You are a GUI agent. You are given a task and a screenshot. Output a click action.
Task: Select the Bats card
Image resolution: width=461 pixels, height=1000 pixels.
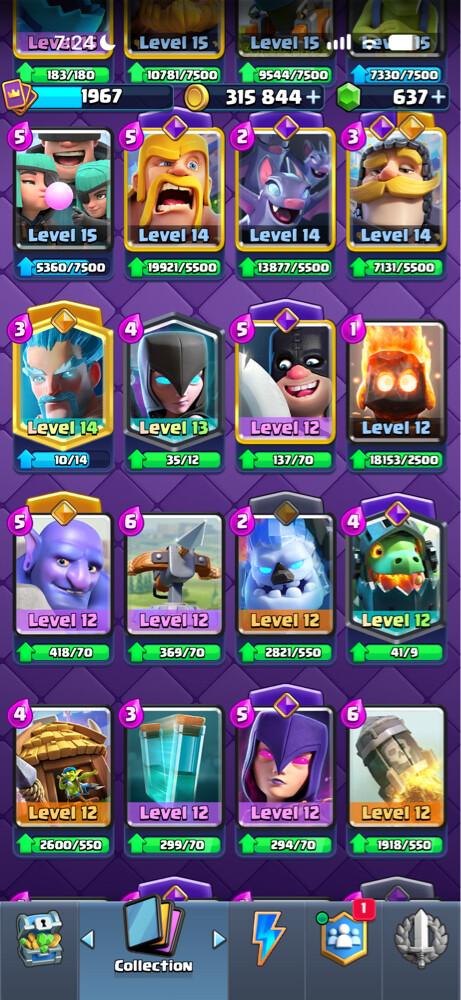[x=286, y=189]
